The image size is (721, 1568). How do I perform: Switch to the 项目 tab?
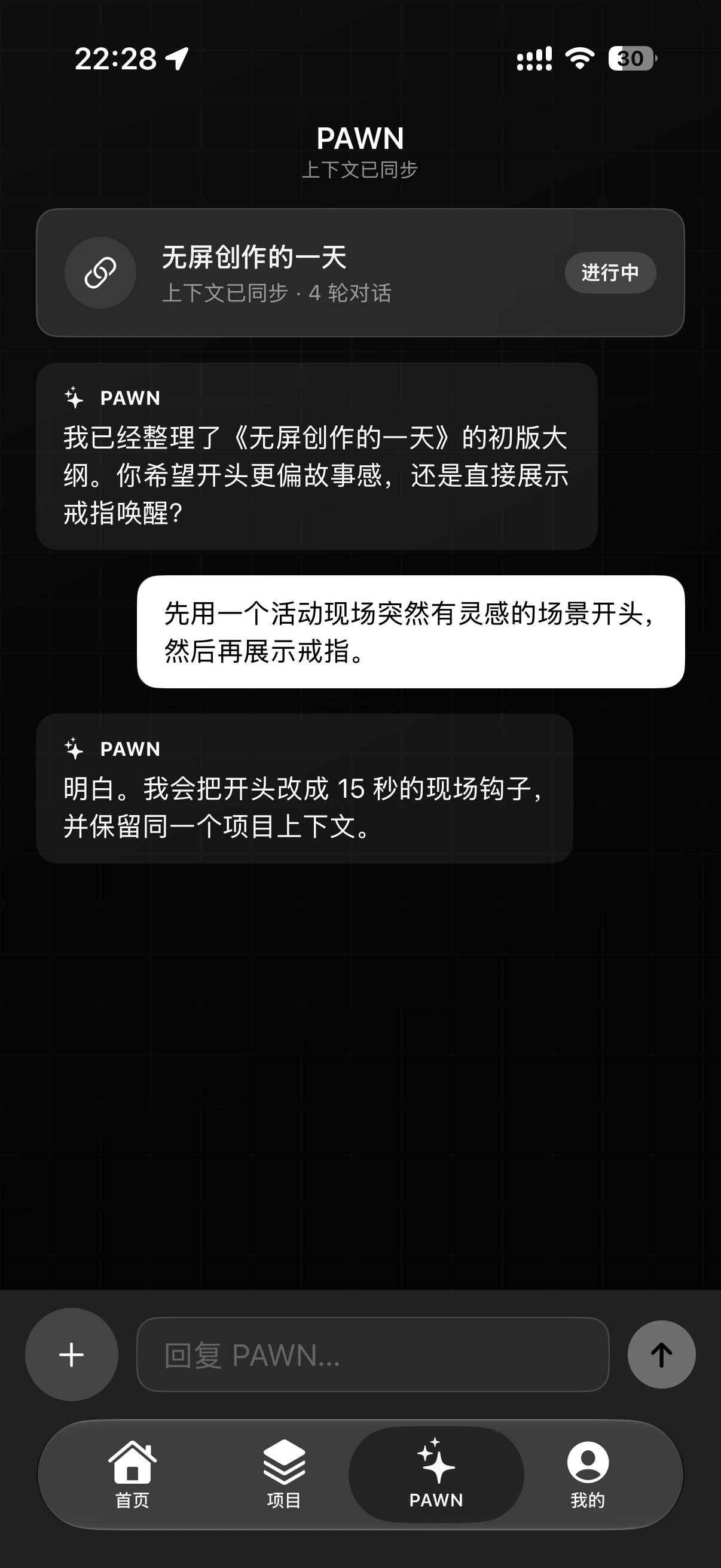click(x=284, y=1474)
